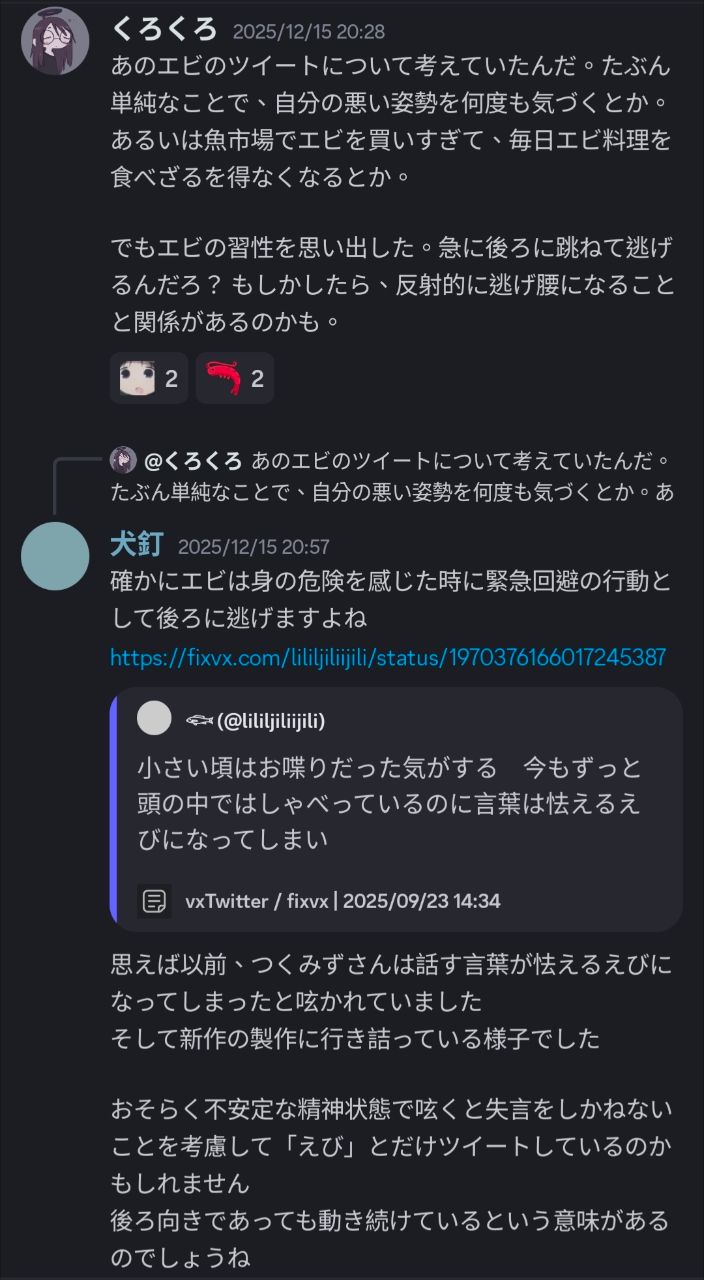Add the face emoji reaction
This screenshot has height=1280, width=704.
tap(148, 378)
